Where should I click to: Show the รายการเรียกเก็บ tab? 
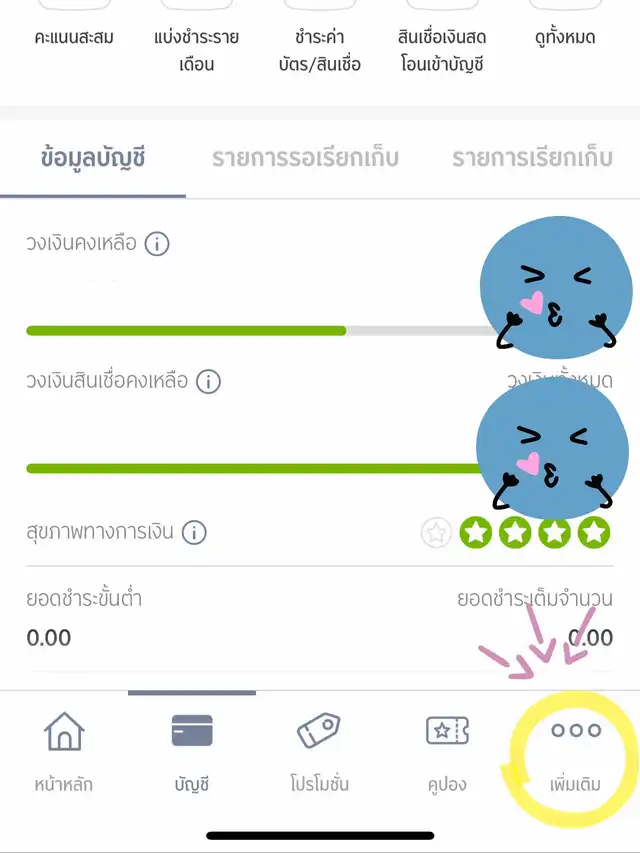(531, 158)
